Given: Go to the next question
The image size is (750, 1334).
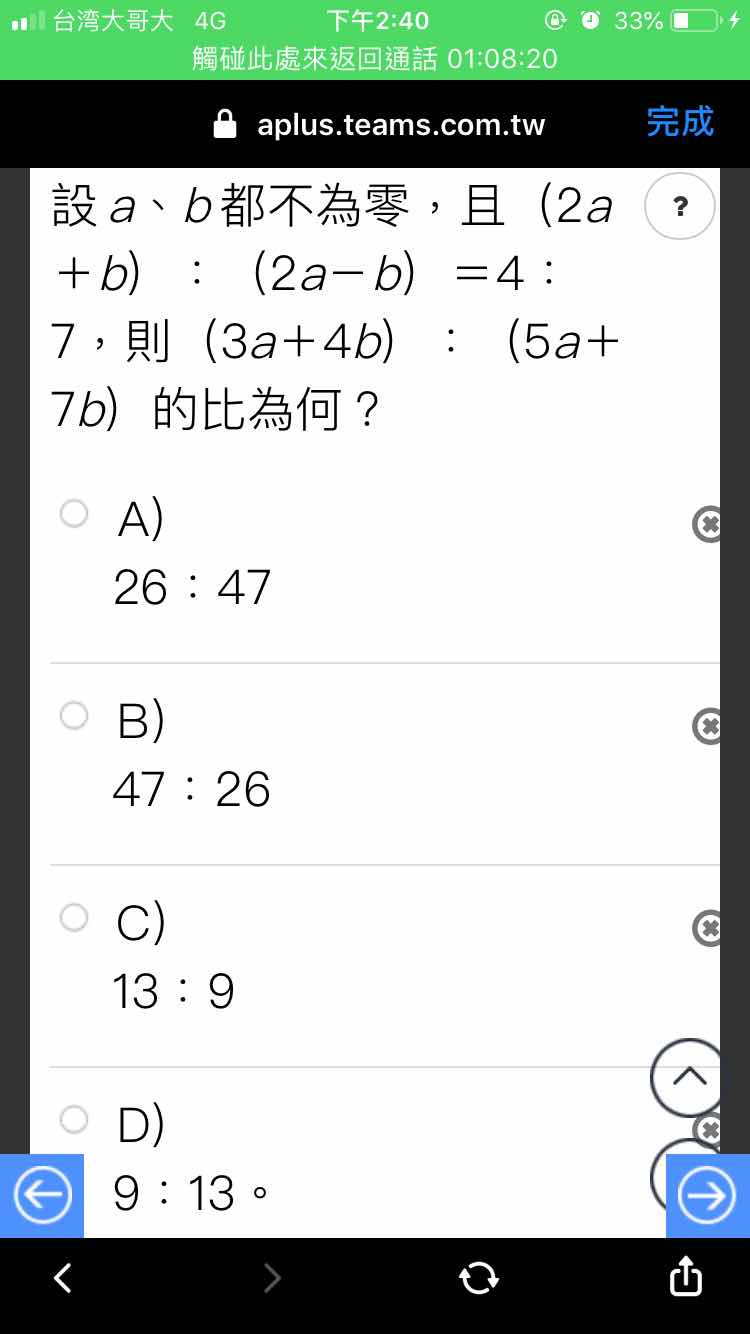Looking at the screenshot, I should coord(708,1196).
